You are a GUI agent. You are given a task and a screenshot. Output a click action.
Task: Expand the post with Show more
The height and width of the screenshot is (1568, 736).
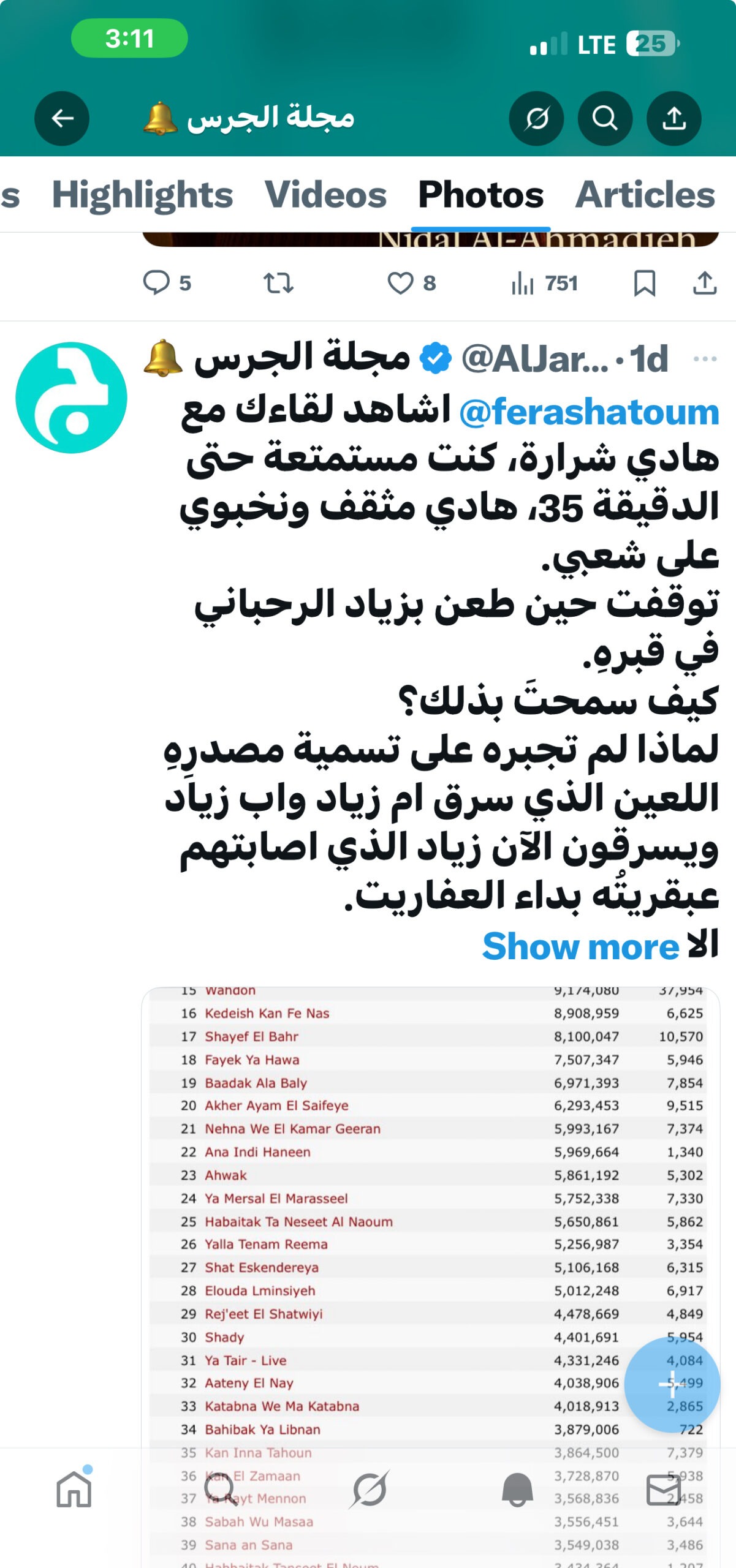tap(580, 946)
